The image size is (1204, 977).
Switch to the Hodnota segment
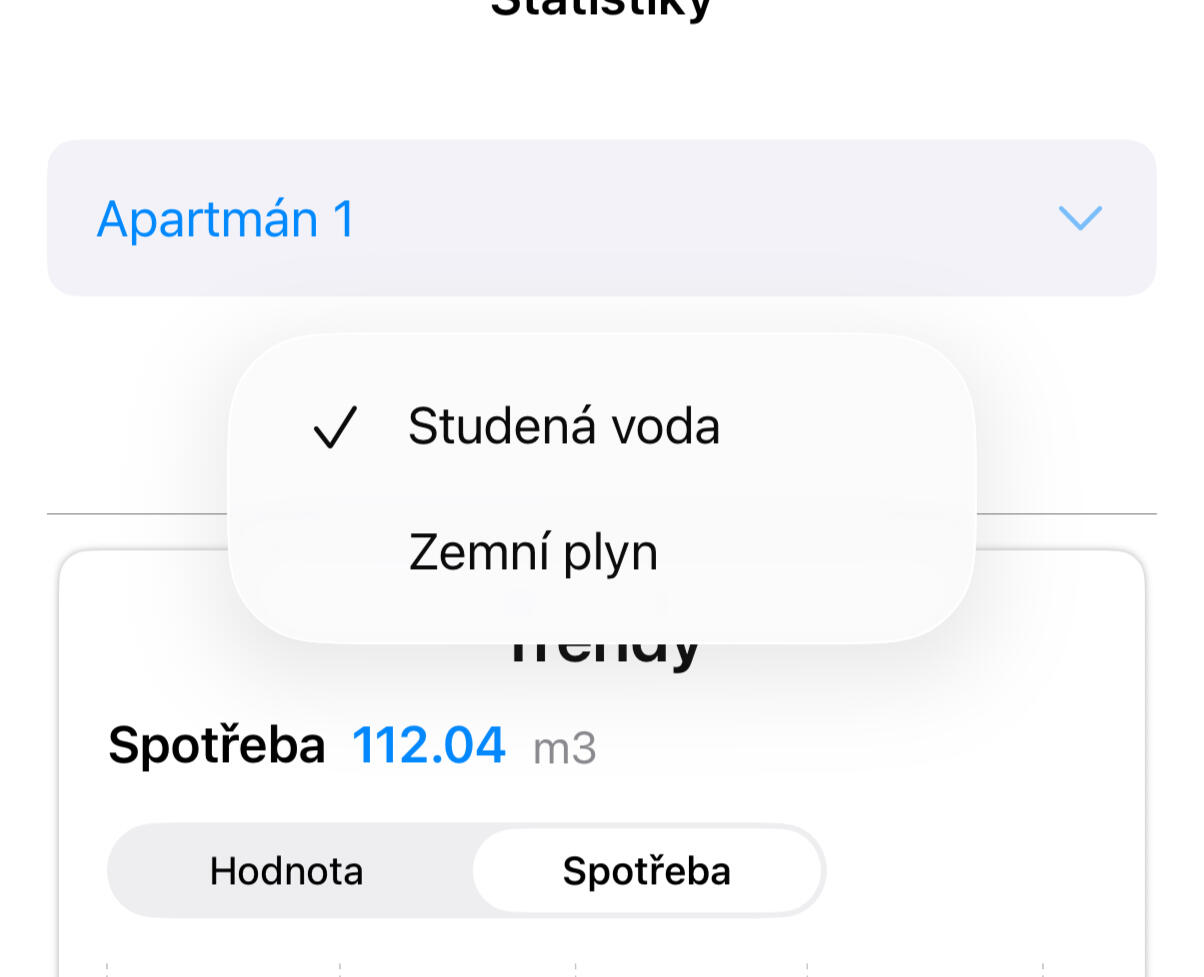tap(287, 871)
